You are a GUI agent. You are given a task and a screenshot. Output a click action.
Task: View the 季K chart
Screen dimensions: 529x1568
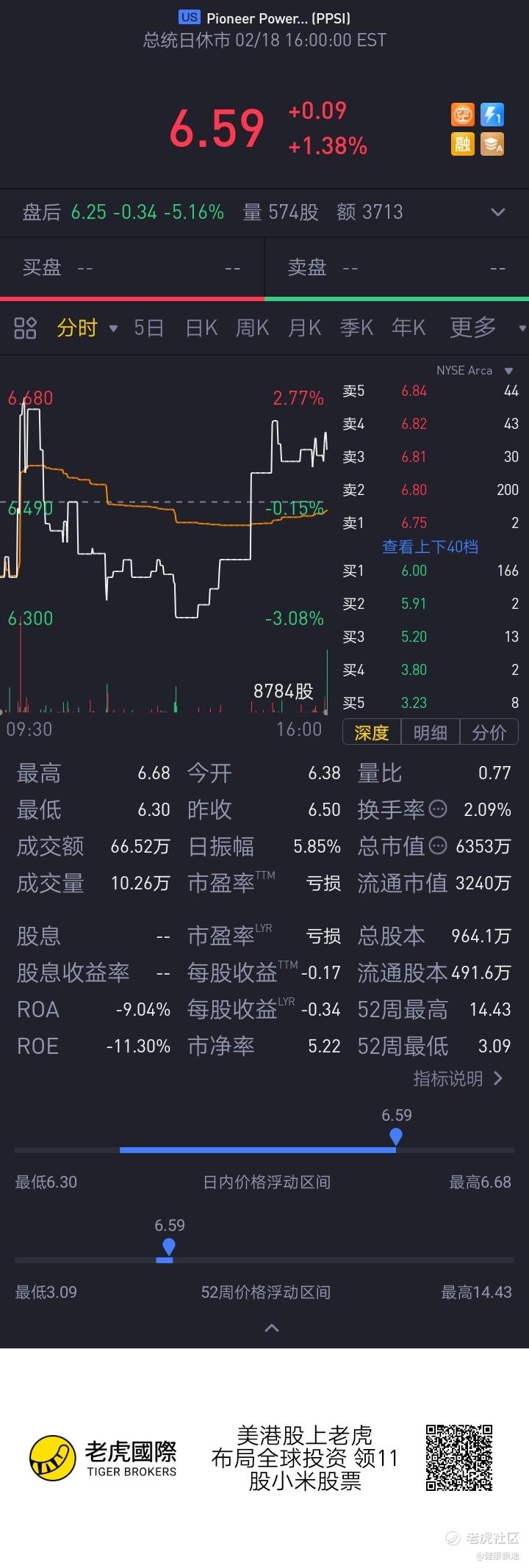pos(356,328)
